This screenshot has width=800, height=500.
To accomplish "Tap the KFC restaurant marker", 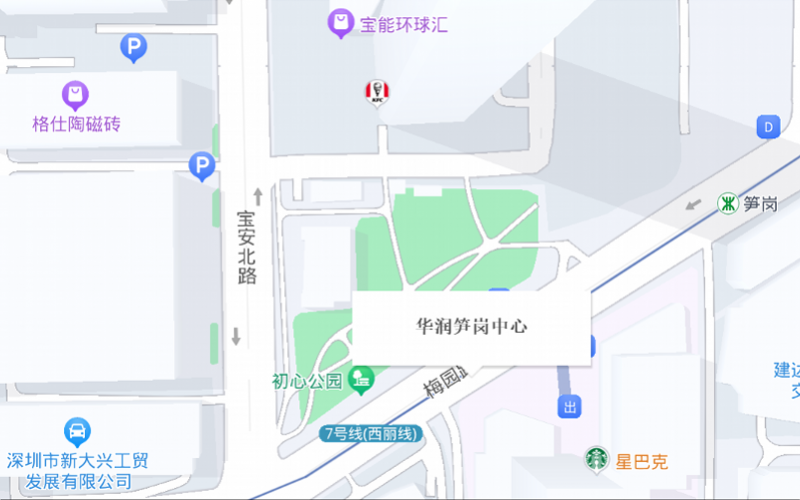I will (376, 94).
